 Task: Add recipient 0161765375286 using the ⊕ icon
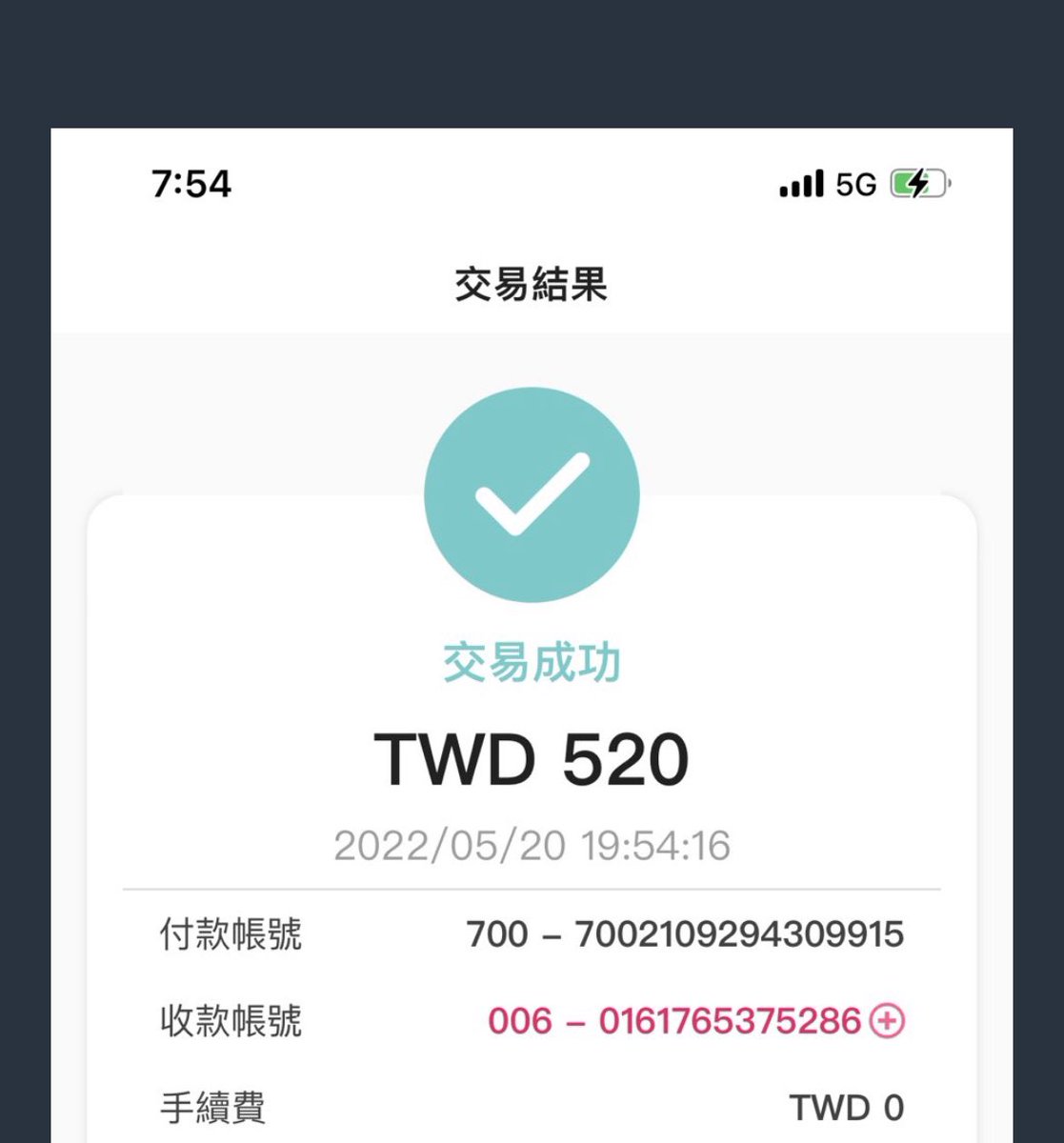point(887,1022)
